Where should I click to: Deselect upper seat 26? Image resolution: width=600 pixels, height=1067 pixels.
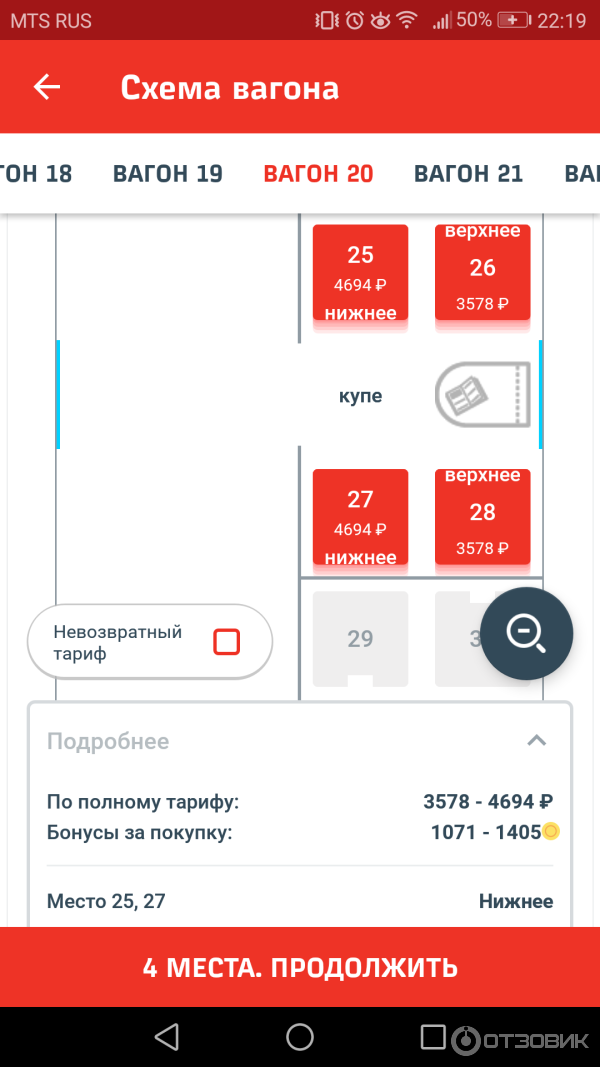point(482,272)
